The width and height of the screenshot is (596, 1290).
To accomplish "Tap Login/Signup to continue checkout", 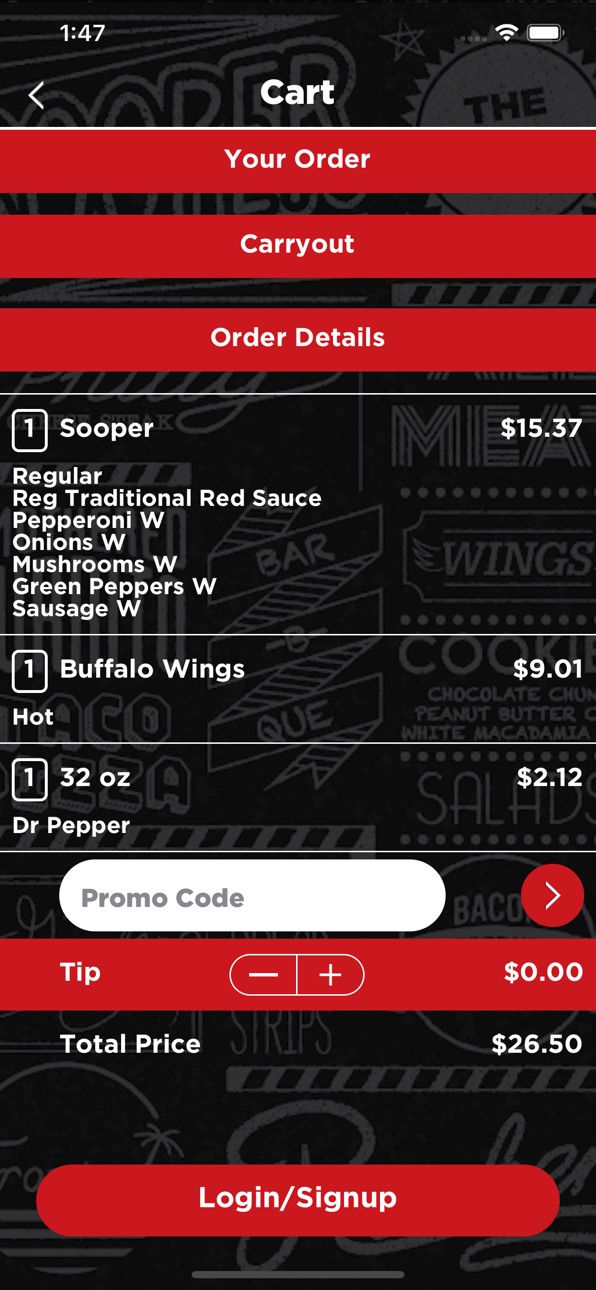I will point(298,1199).
